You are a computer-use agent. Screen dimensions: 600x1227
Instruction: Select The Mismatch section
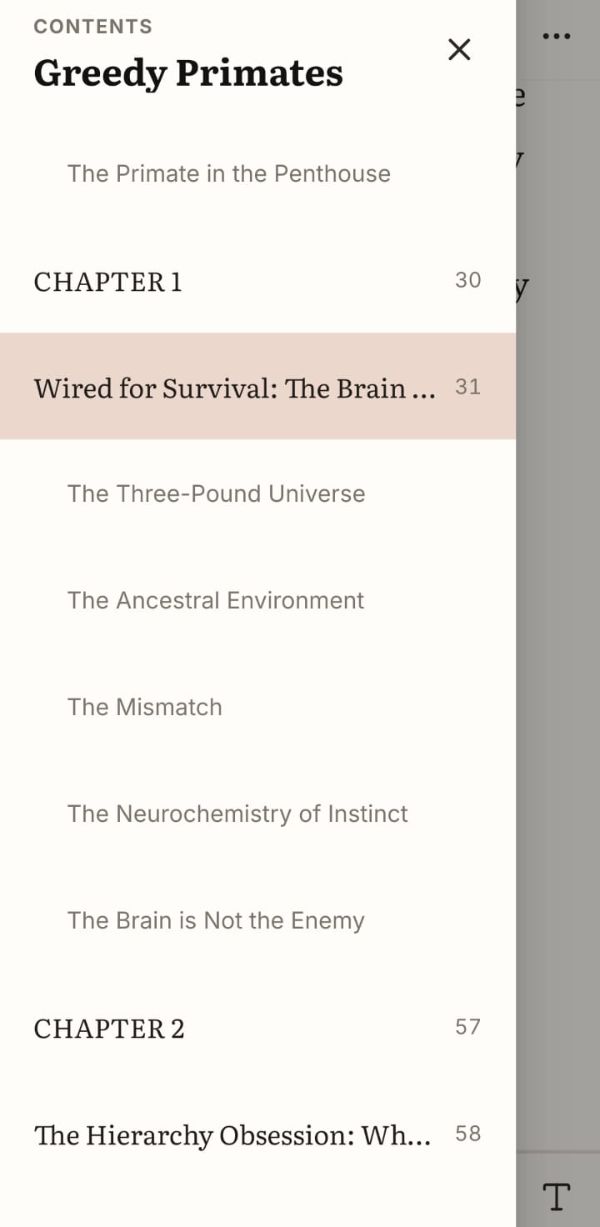[x=258, y=707]
